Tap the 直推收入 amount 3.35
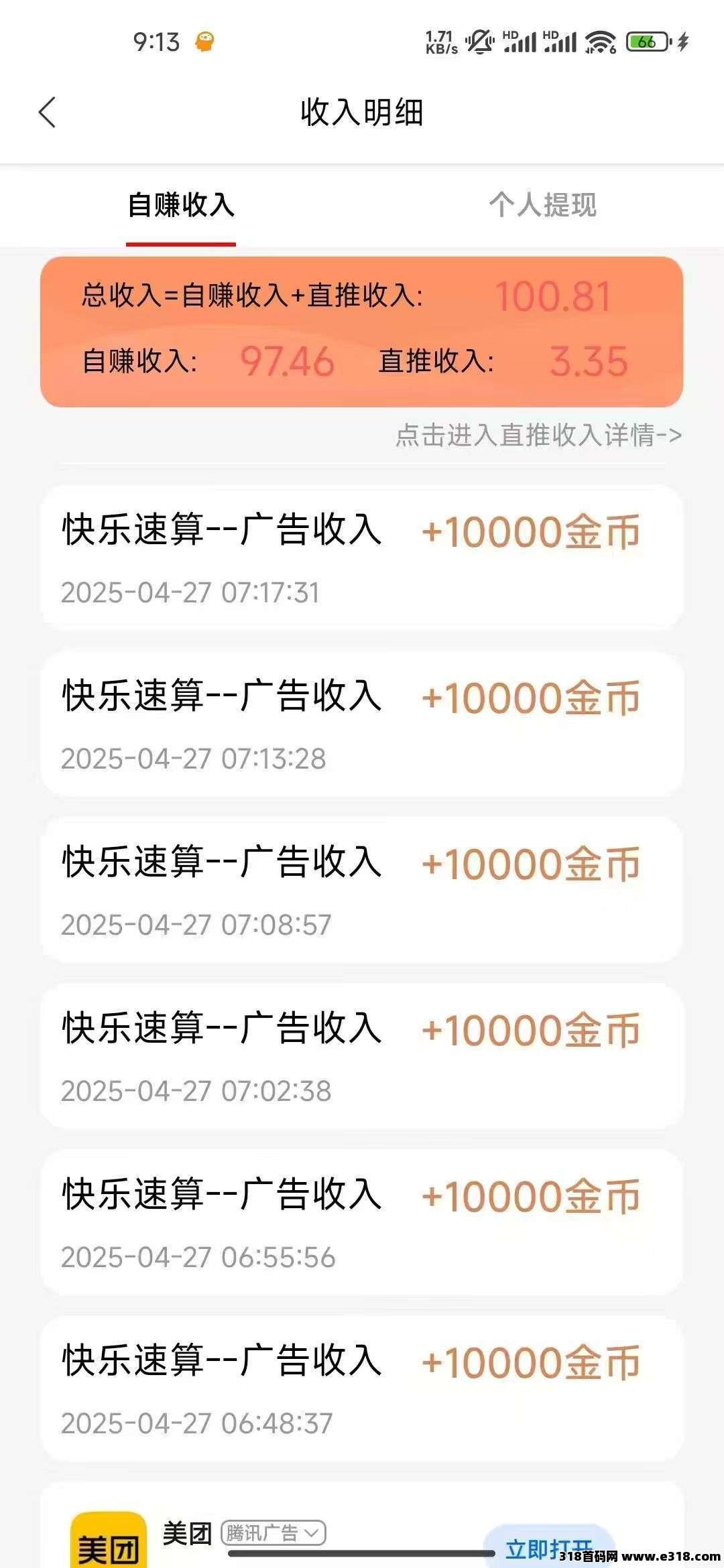Viewport: 724px width, 1568px height. point(590,362)
